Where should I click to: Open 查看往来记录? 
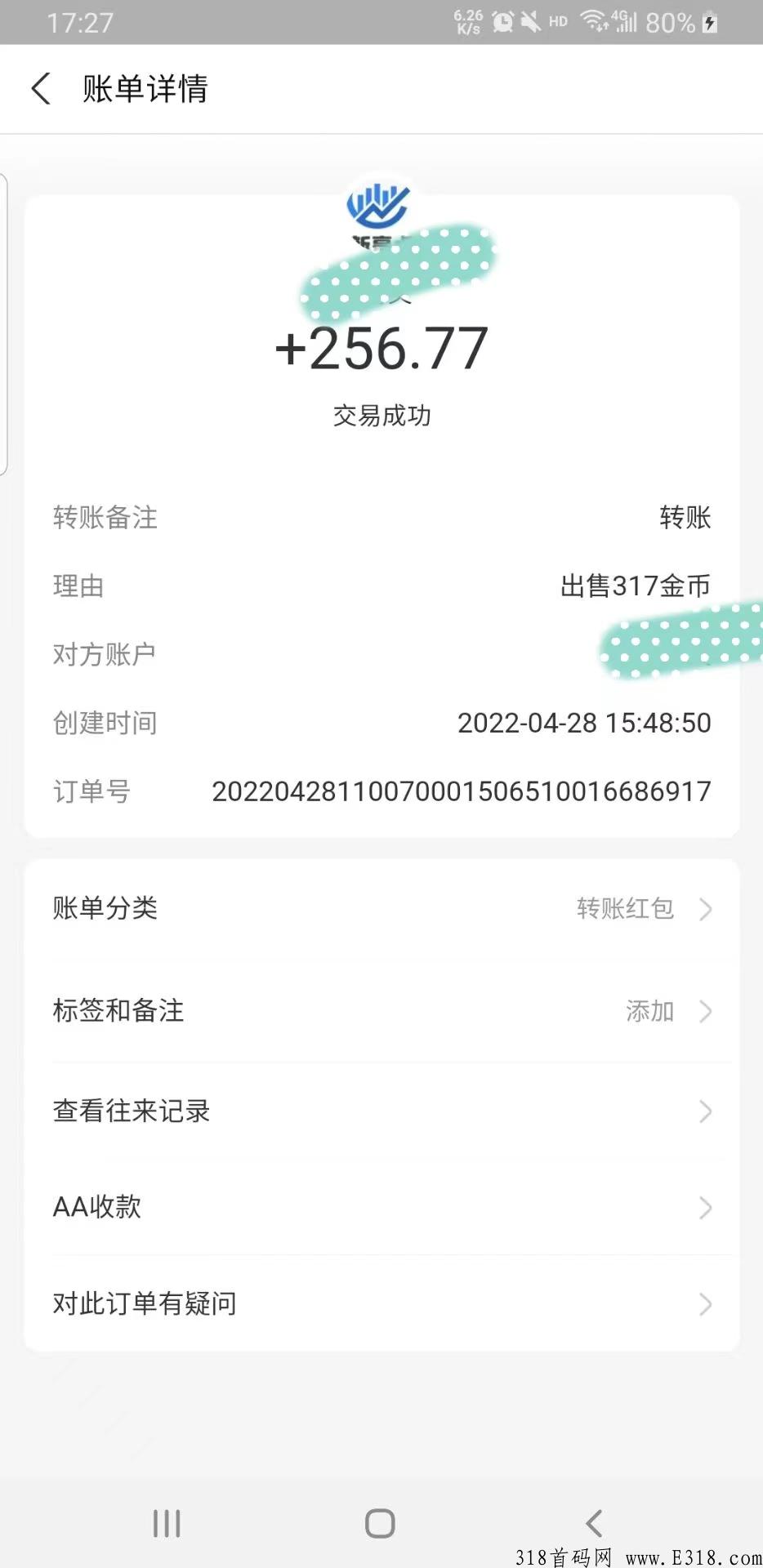(x=381, y=1111)
